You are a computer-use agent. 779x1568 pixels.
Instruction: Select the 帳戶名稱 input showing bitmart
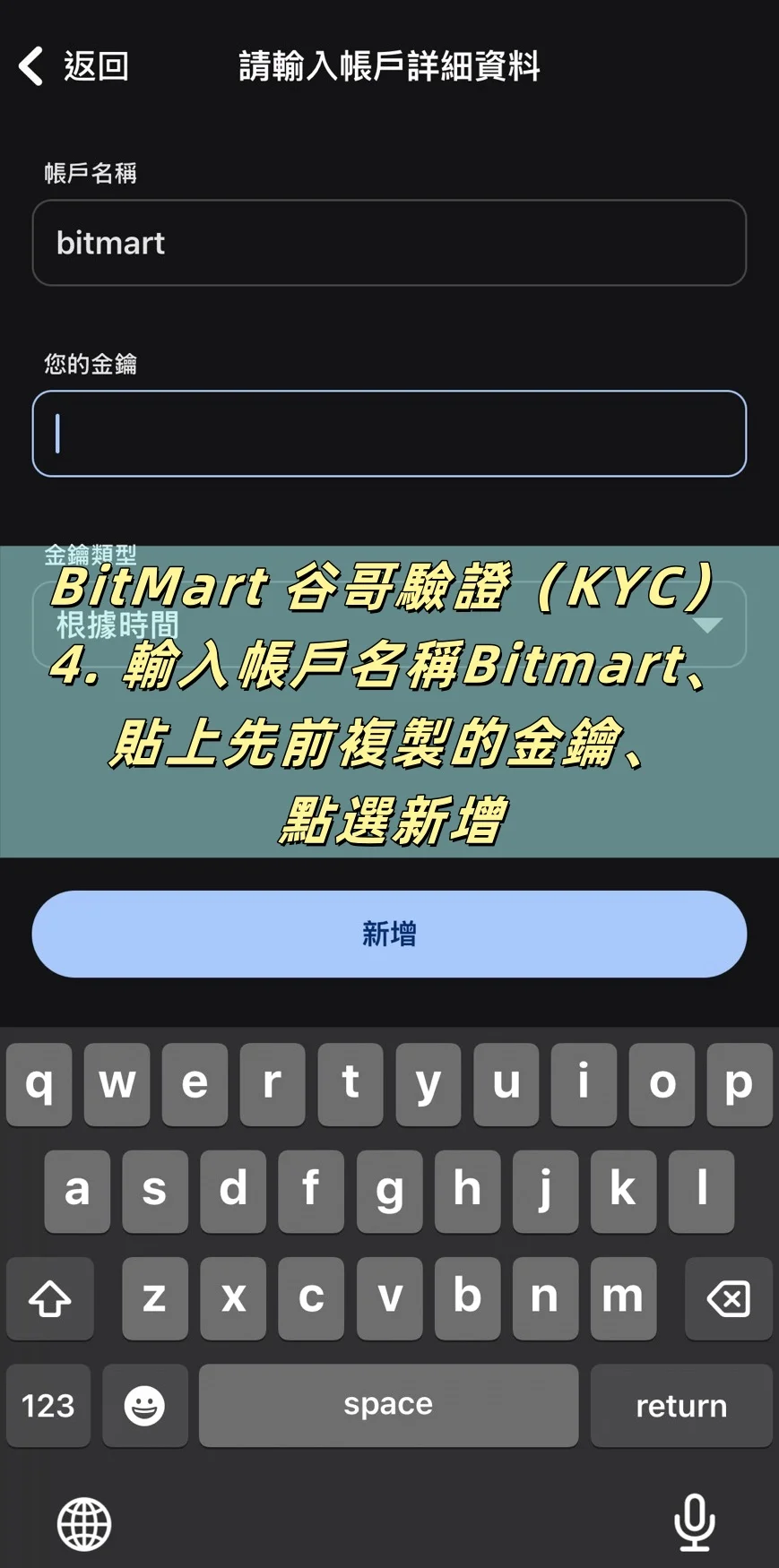pos(389,243)
